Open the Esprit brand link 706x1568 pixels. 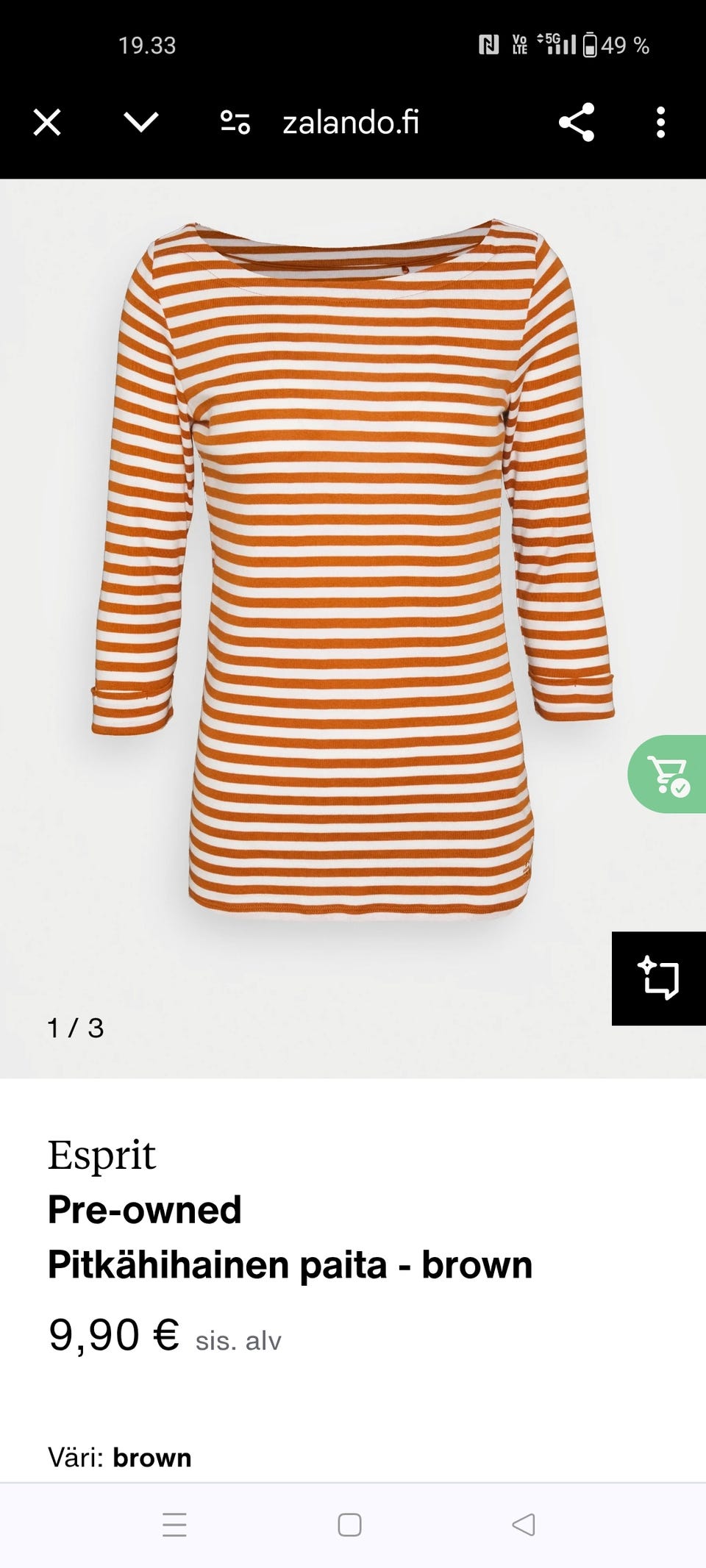click(x=101, y=1155)
